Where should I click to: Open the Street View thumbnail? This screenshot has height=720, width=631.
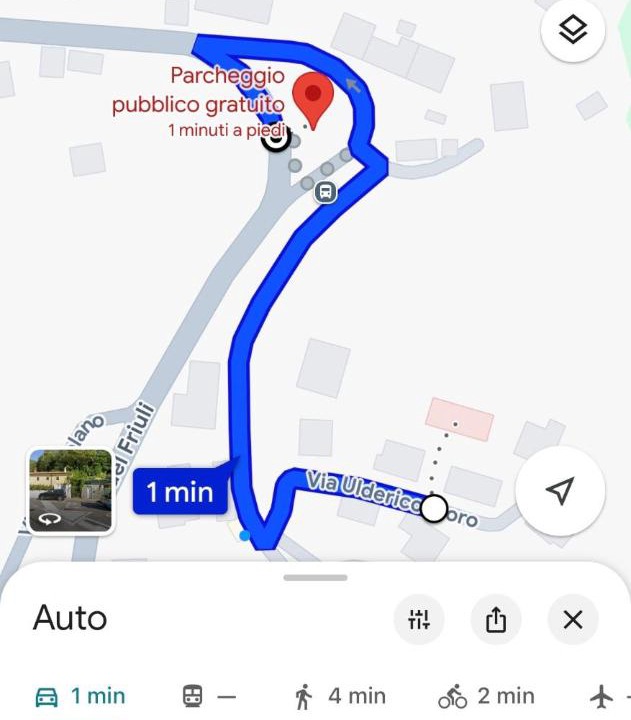coord(70,491)
